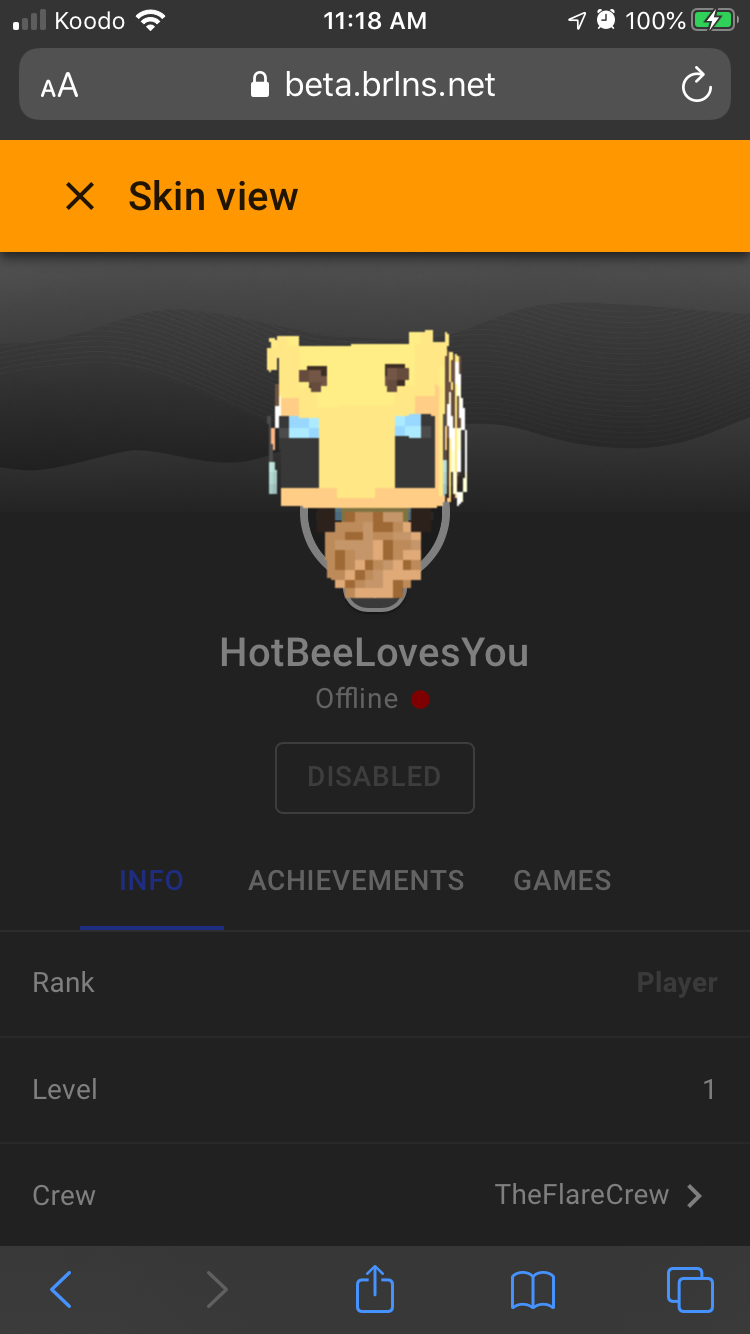
Task: Select the Info tab
Action: [152, 880]
